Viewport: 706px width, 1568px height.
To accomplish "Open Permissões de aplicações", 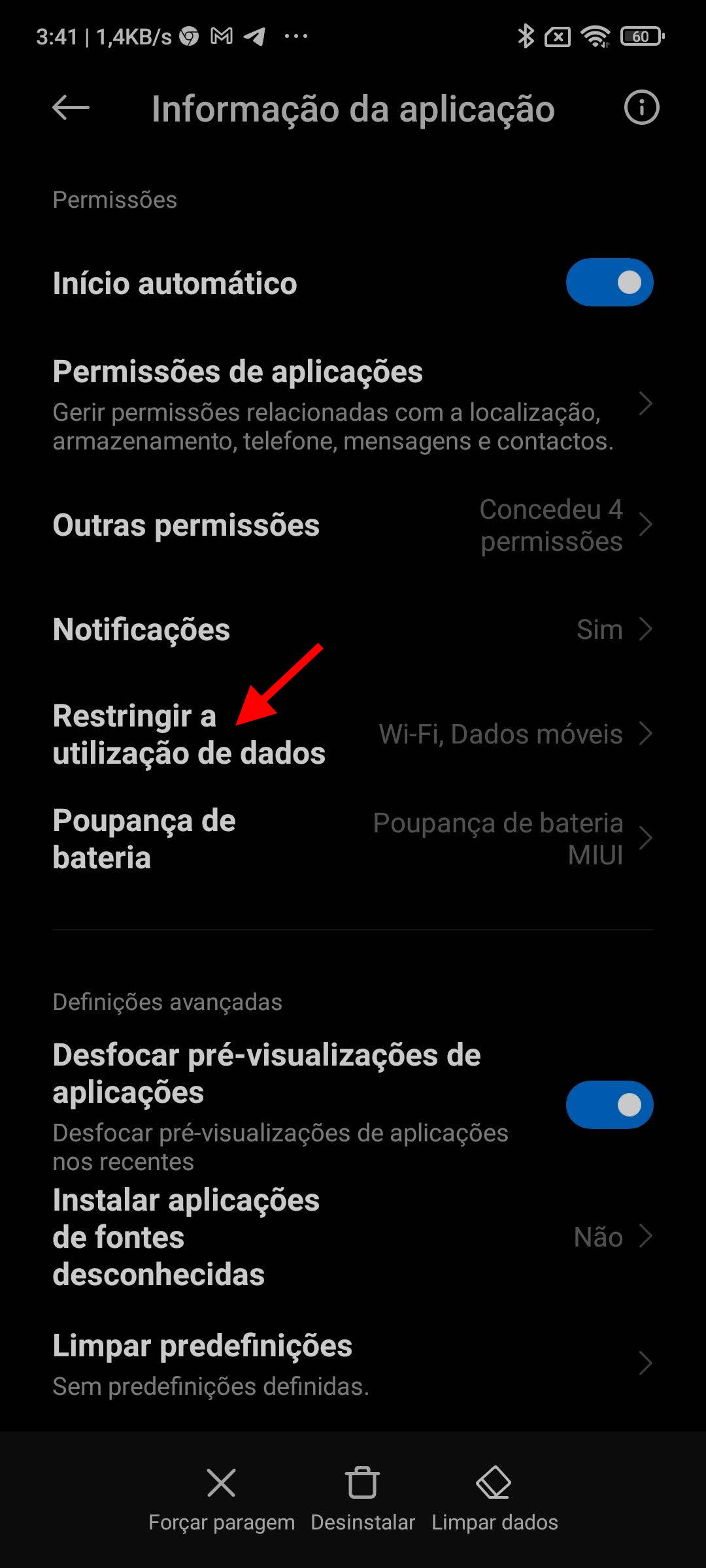I will click(353, 404).
